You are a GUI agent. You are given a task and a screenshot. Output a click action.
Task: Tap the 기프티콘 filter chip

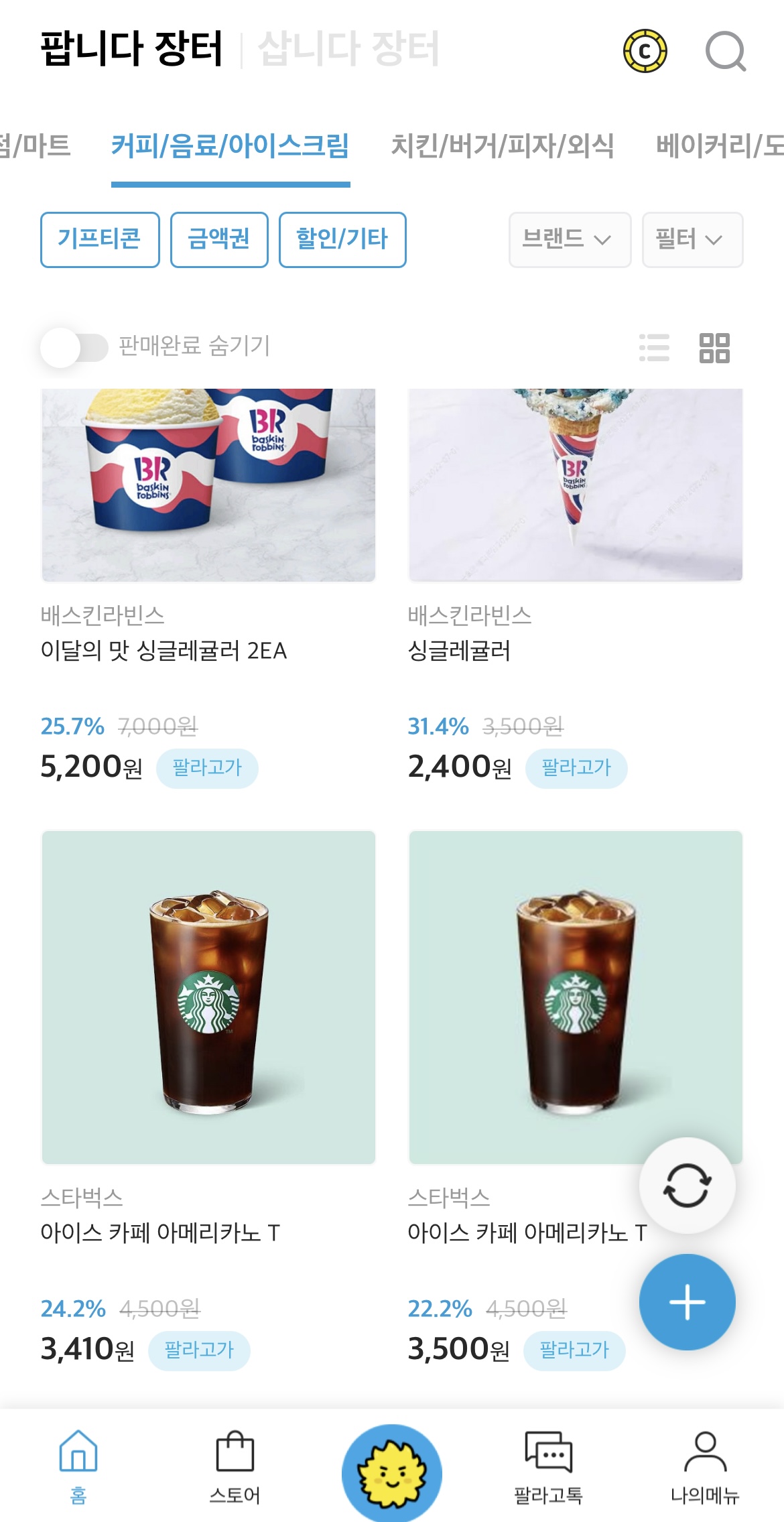[x=100, y=239]
